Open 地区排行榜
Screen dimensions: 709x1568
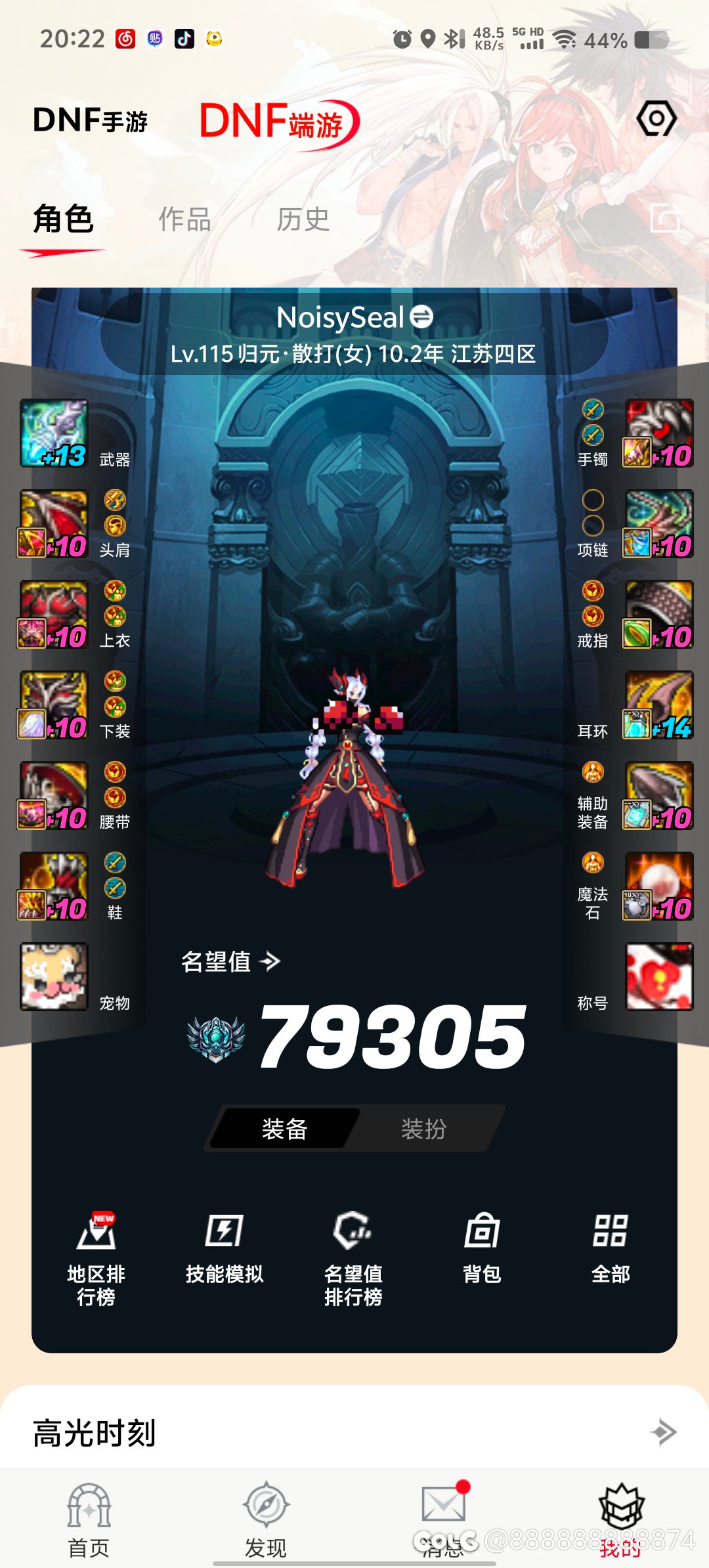click(x=96, y=1257)
